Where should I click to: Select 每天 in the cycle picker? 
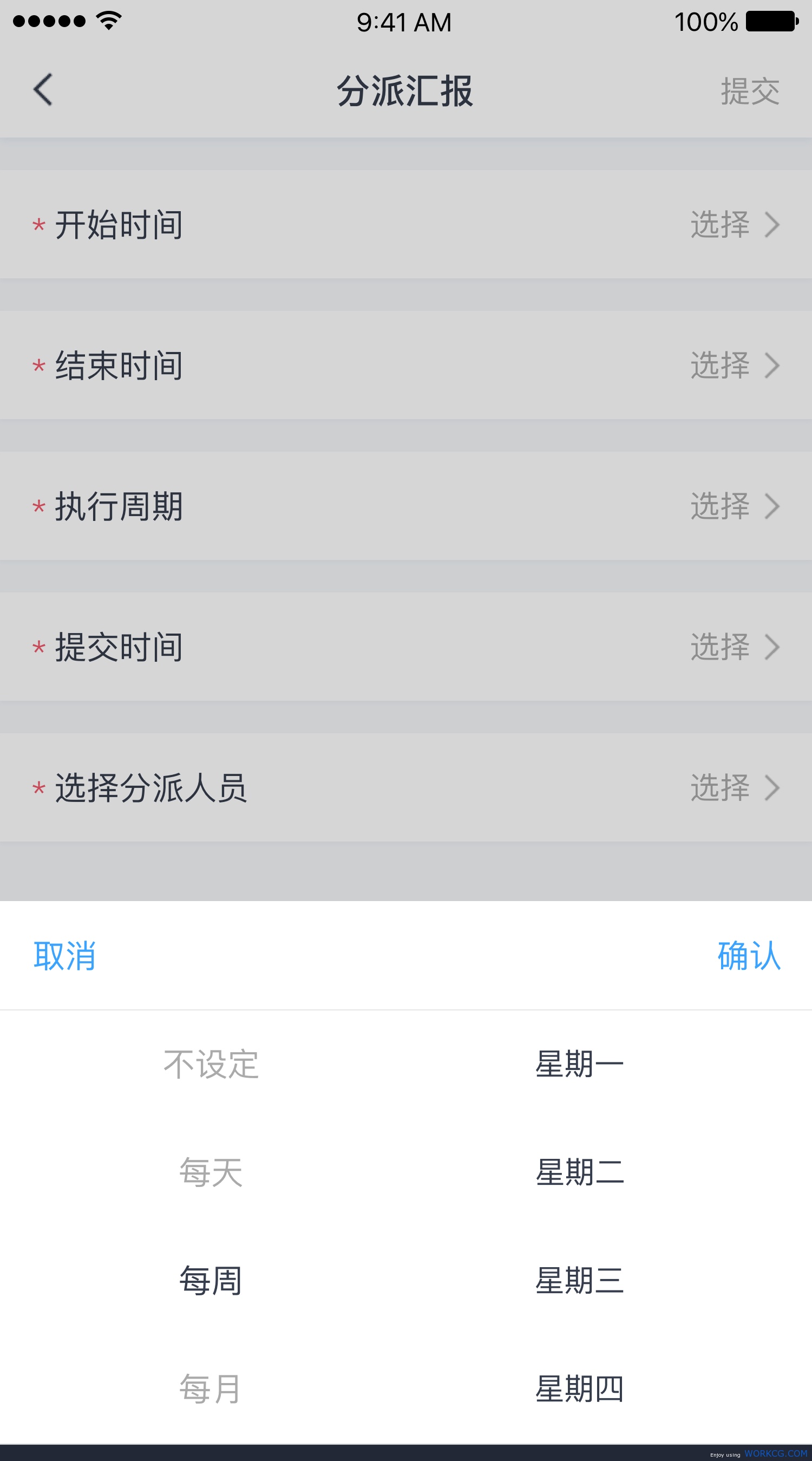point(211,1172)
